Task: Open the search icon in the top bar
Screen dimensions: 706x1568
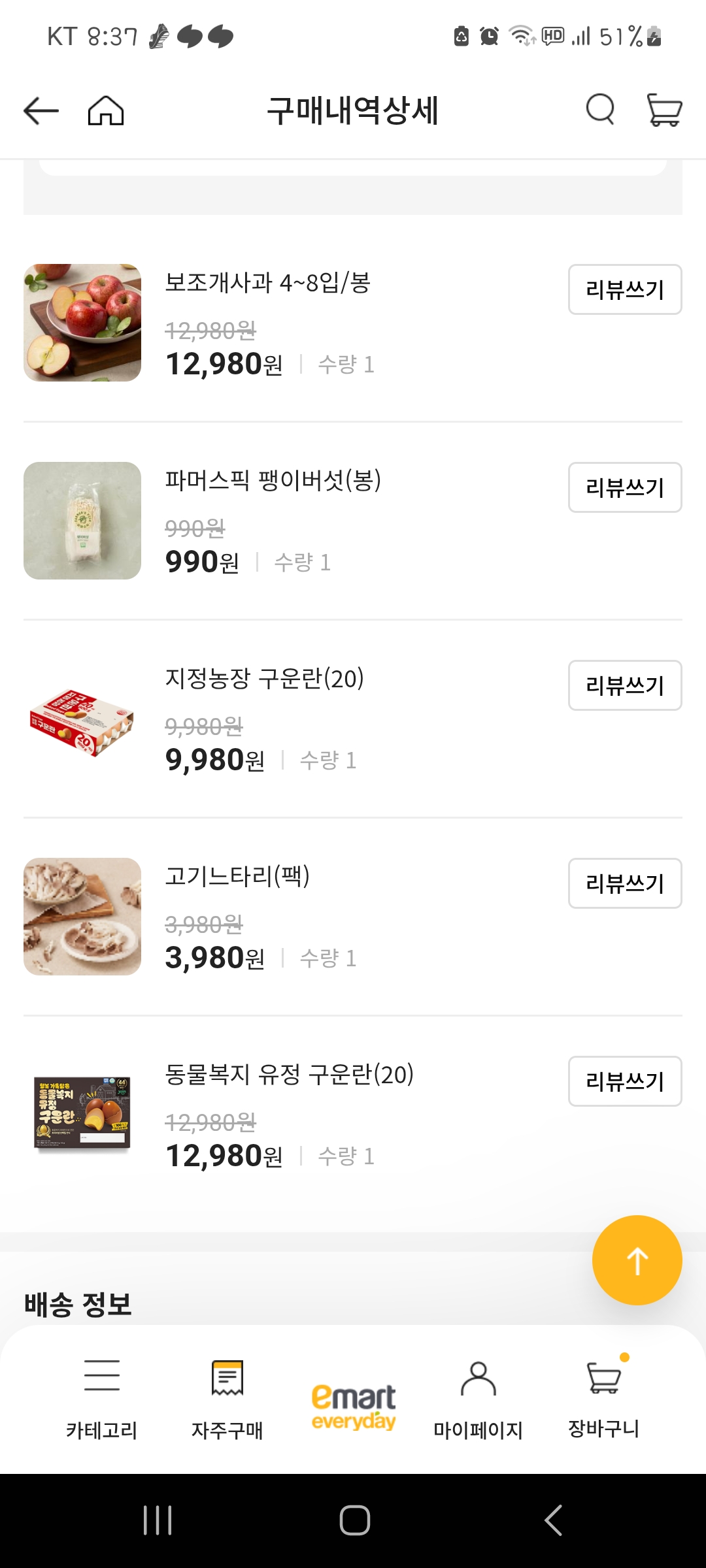Action: coord(599,109)
